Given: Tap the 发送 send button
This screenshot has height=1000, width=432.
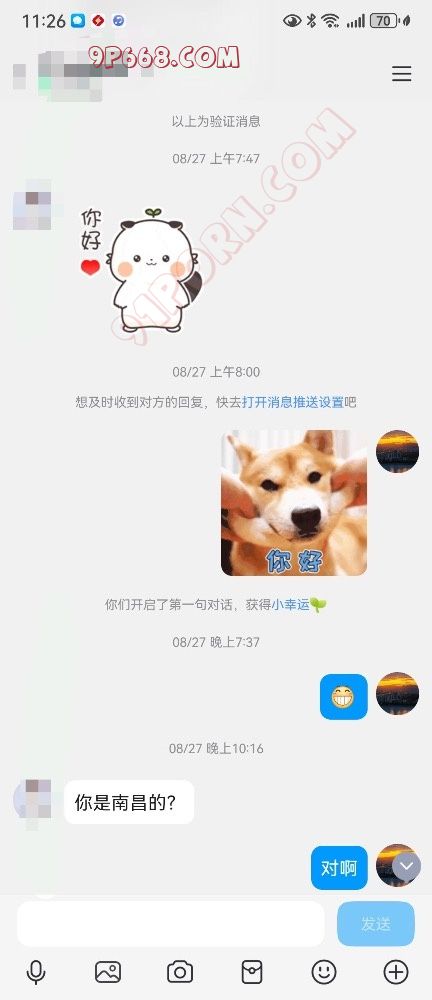Looking at the screenshot, I should 376,923.
